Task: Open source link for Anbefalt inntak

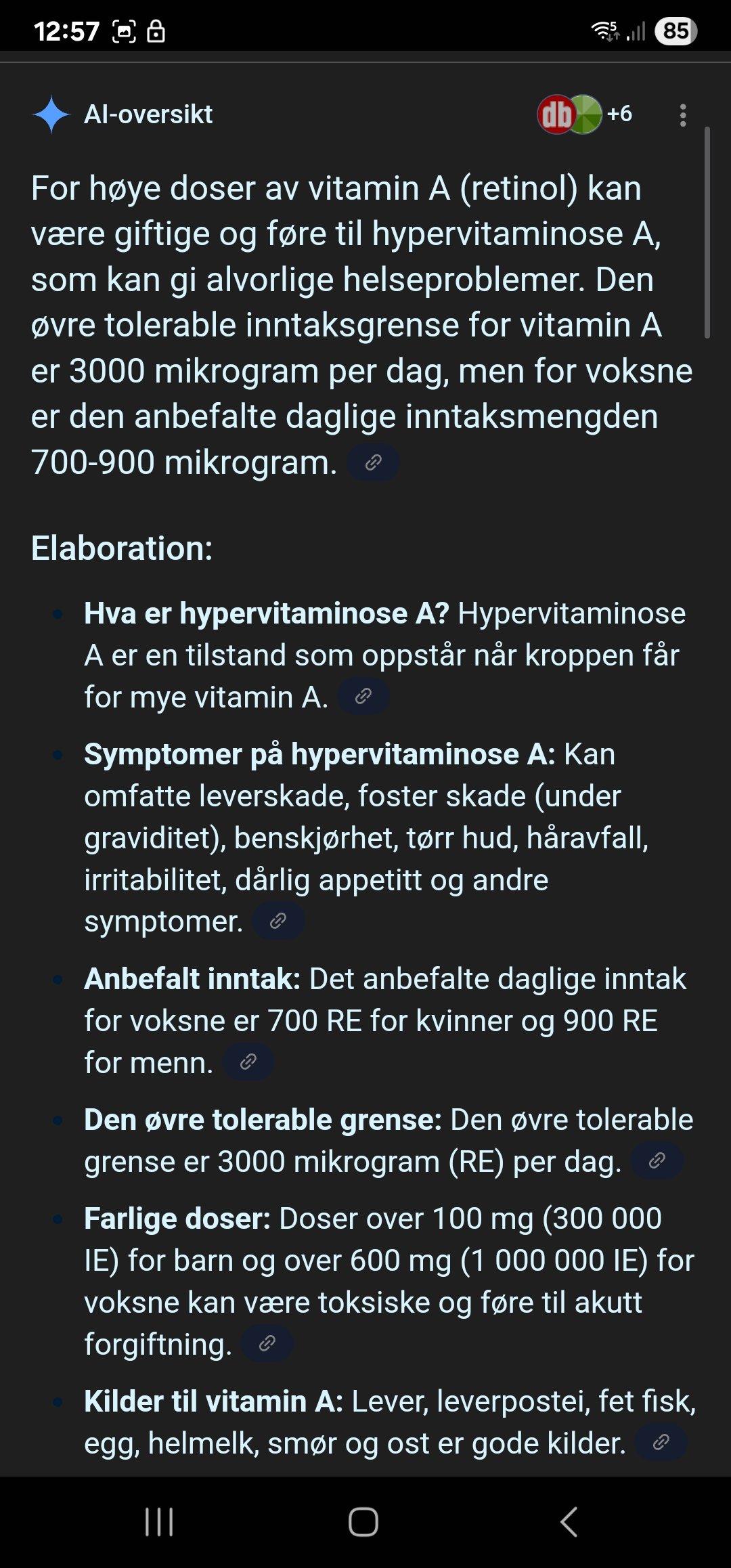Action: 248,1062
